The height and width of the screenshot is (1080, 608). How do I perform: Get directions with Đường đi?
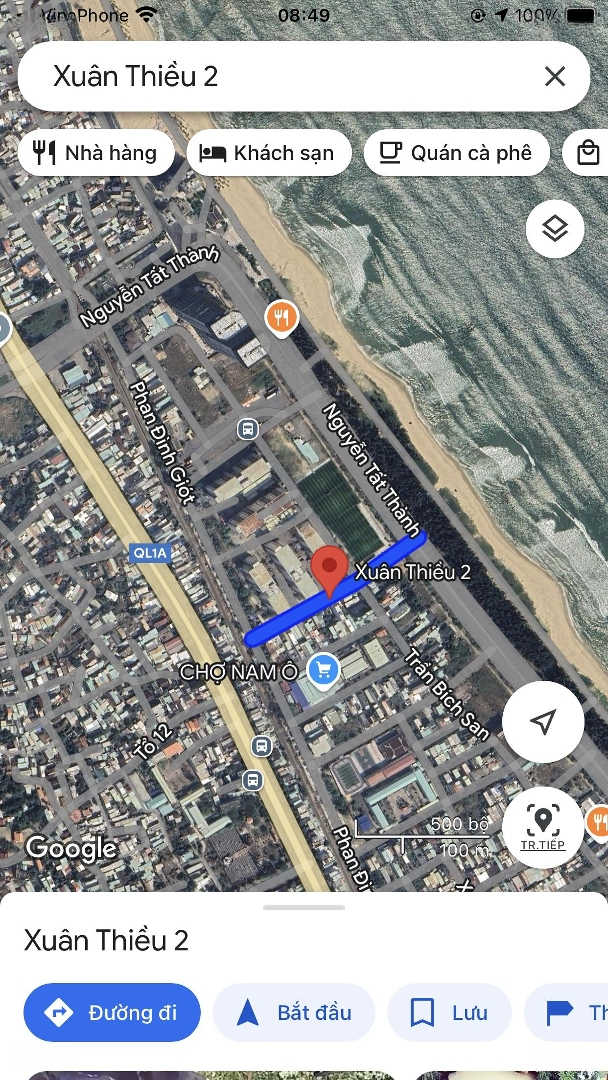pos(112,1012)
